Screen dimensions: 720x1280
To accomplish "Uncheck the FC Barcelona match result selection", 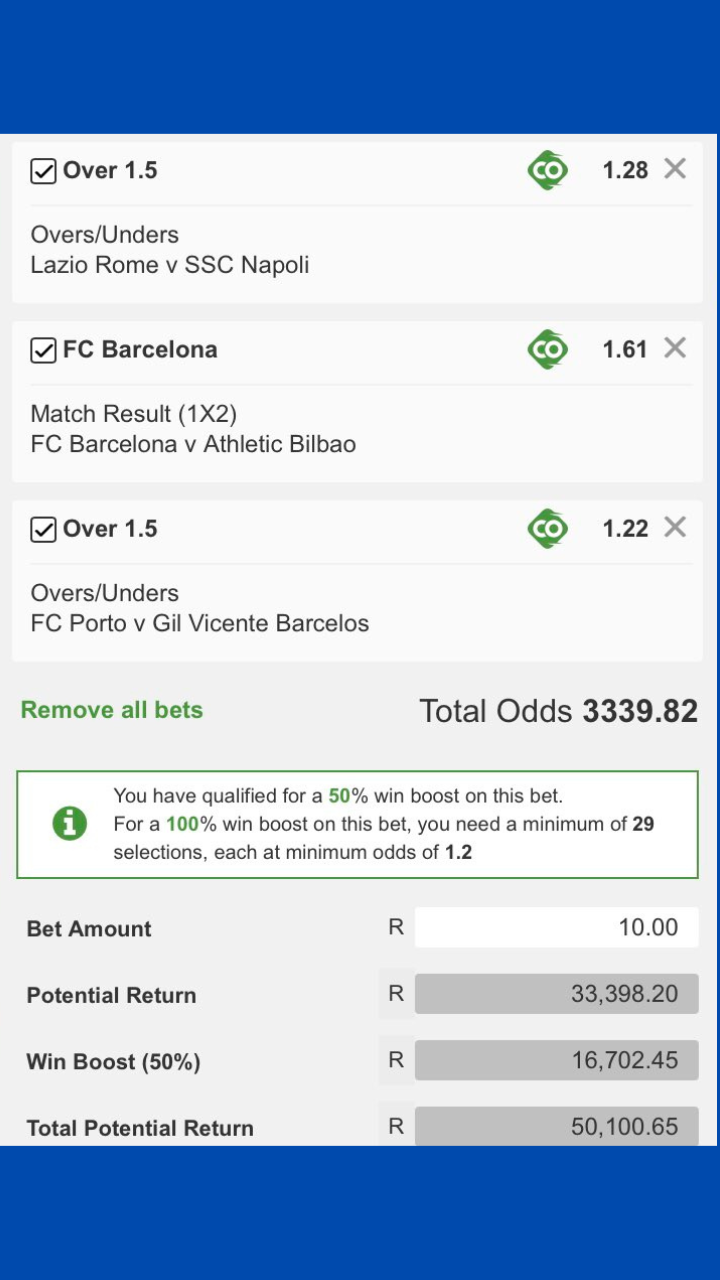I will point(43,350).
